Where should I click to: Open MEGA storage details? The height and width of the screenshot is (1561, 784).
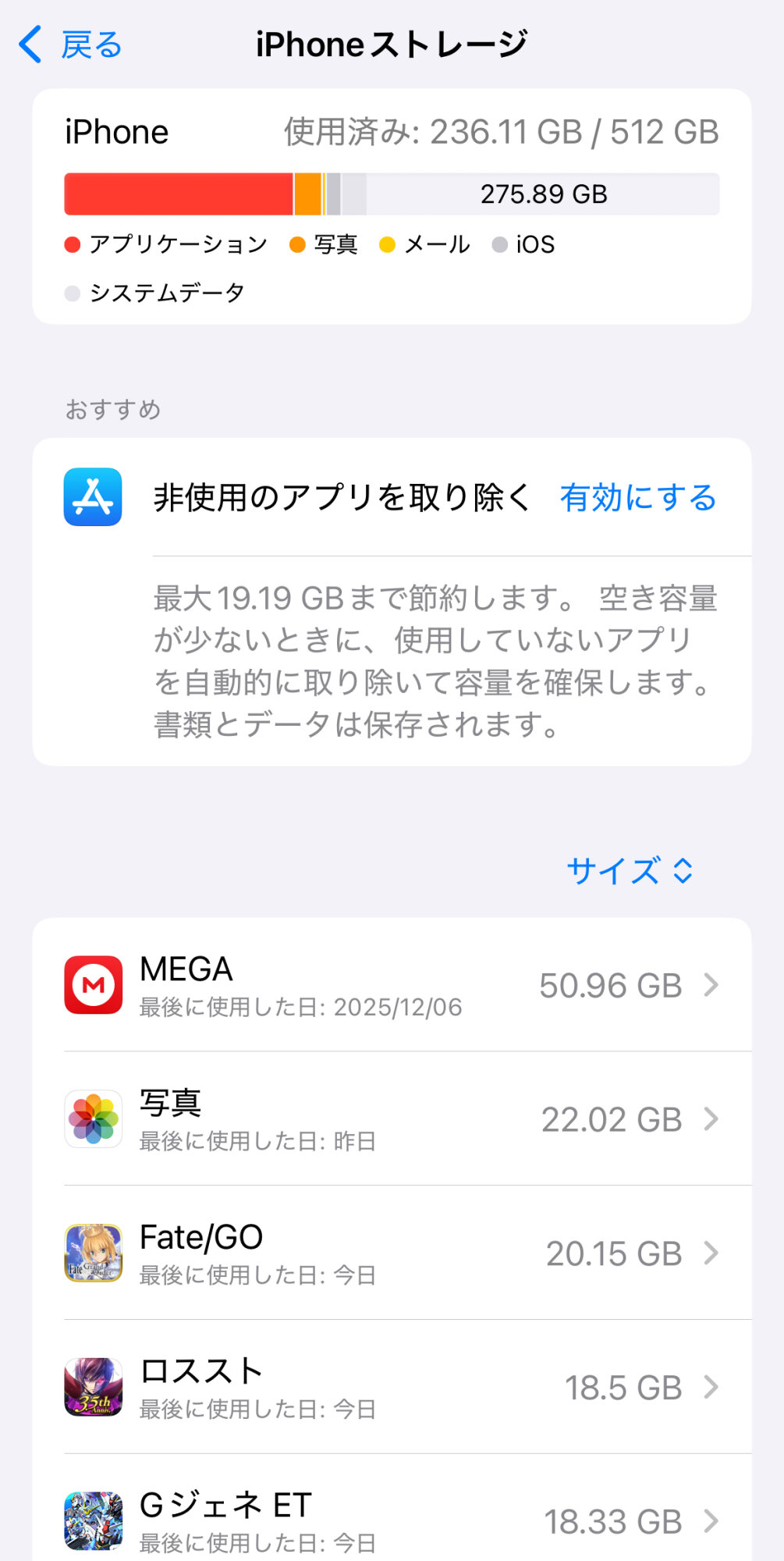coord(392,985)
